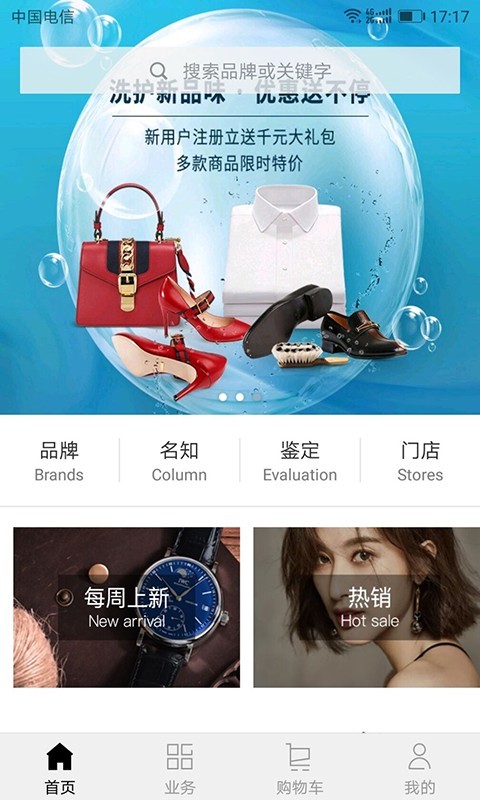Screen dimensions: 480x800
Task: Switch to the 首页 home tab
Action: [60, 768]
